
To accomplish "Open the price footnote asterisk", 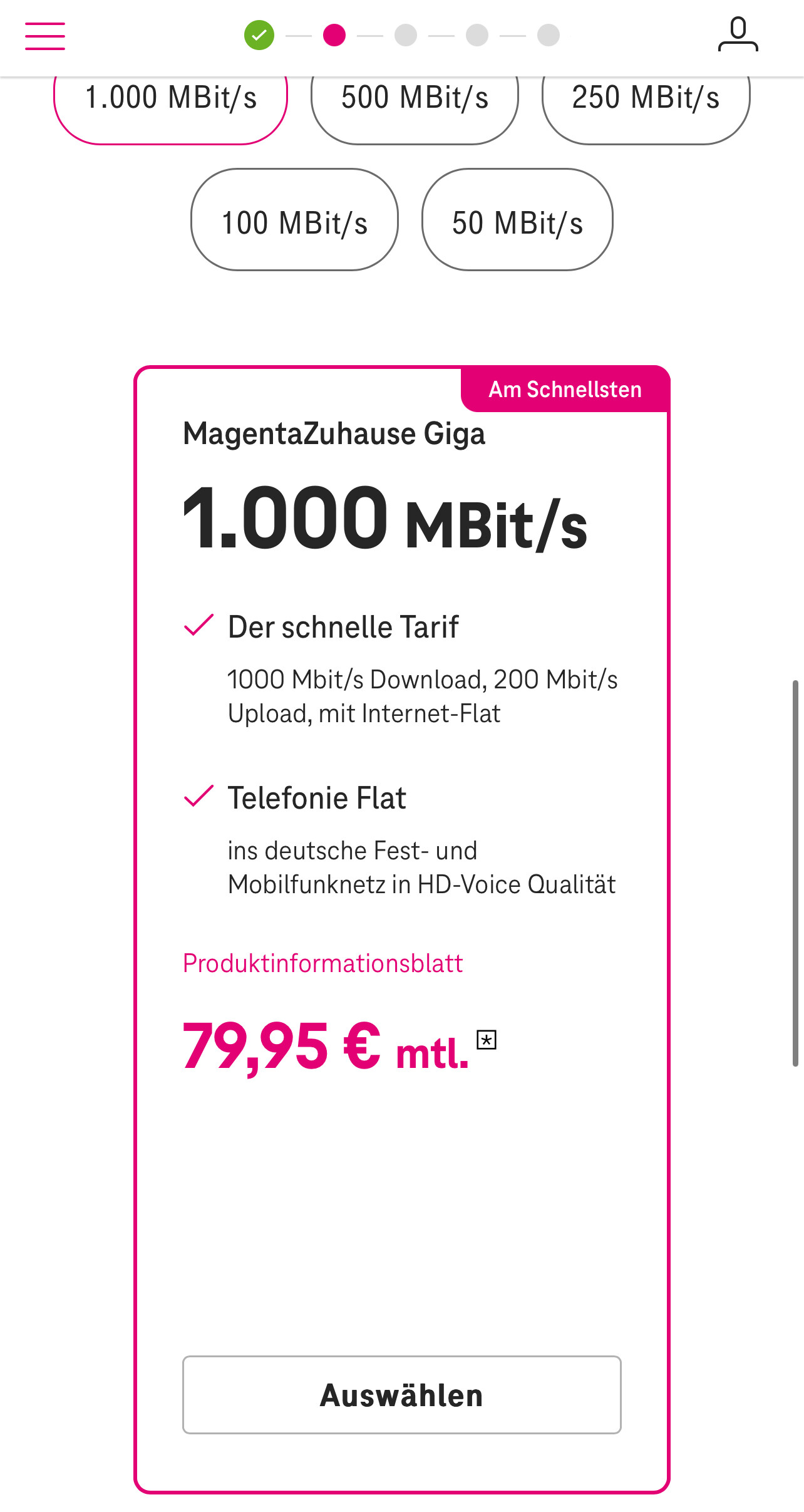I will tap(487, 1040).
